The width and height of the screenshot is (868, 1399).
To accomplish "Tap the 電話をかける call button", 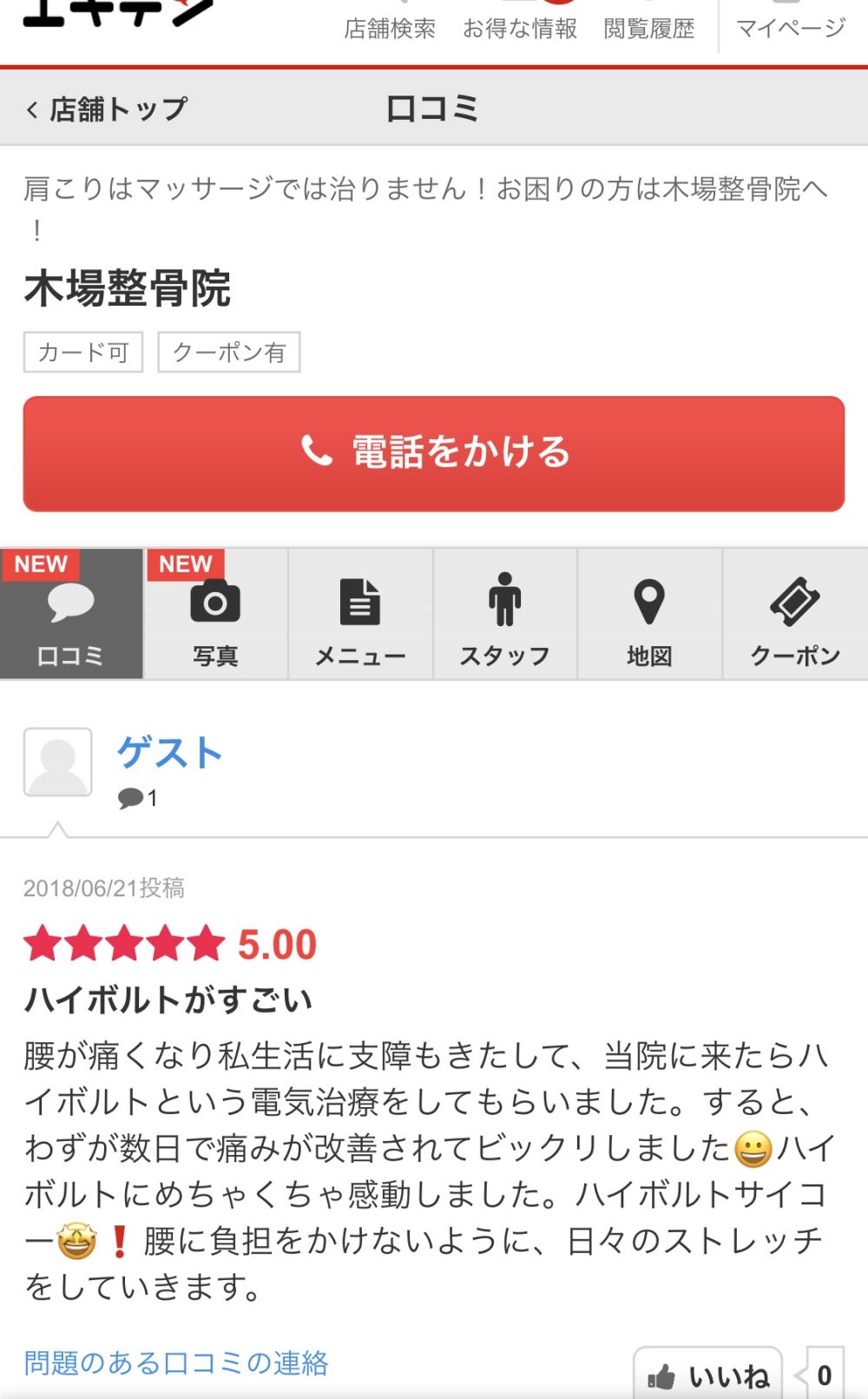I will [x=434, y=453].
